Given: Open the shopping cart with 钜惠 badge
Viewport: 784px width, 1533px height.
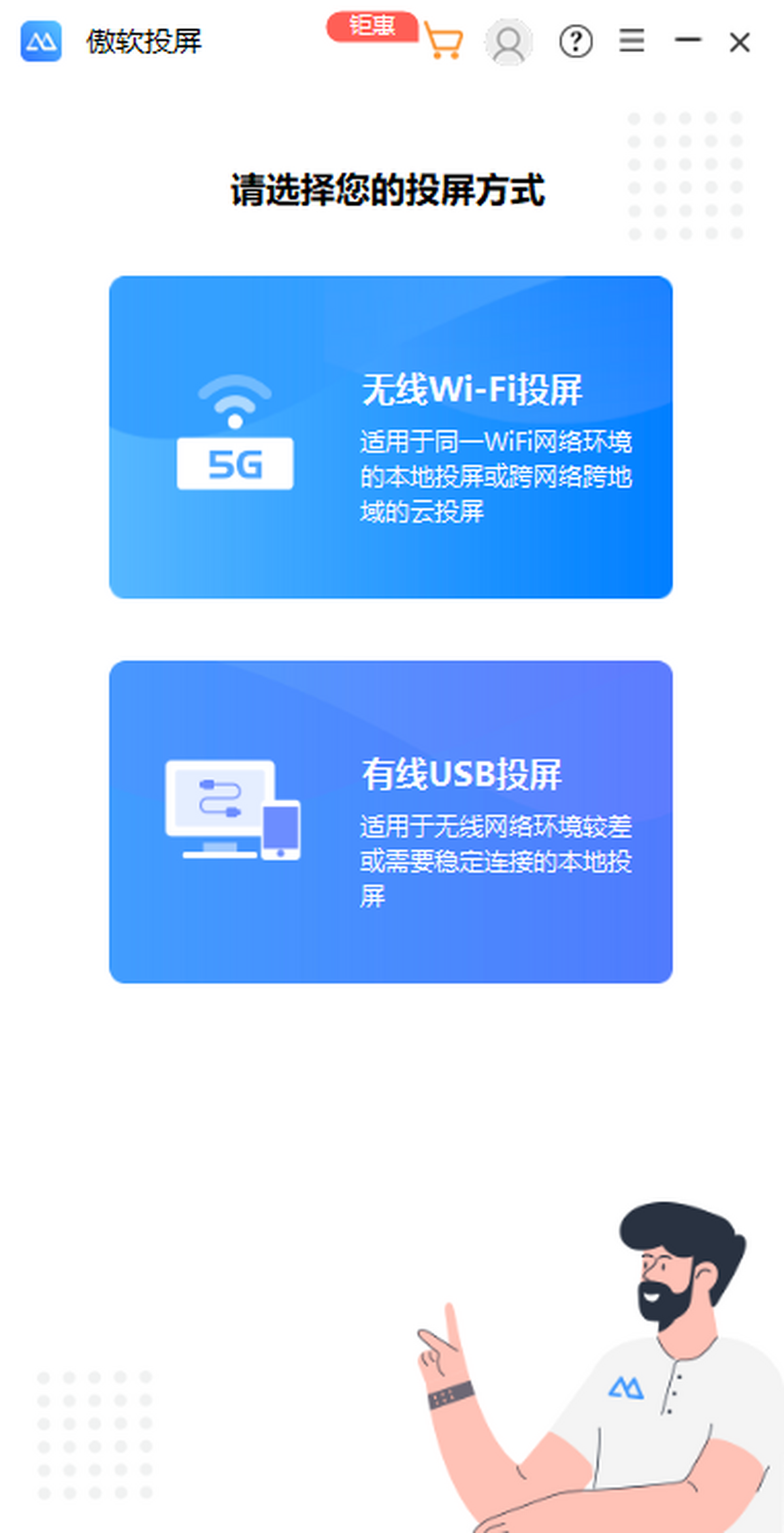Looking at the screenshot, I should click(444, 39).
